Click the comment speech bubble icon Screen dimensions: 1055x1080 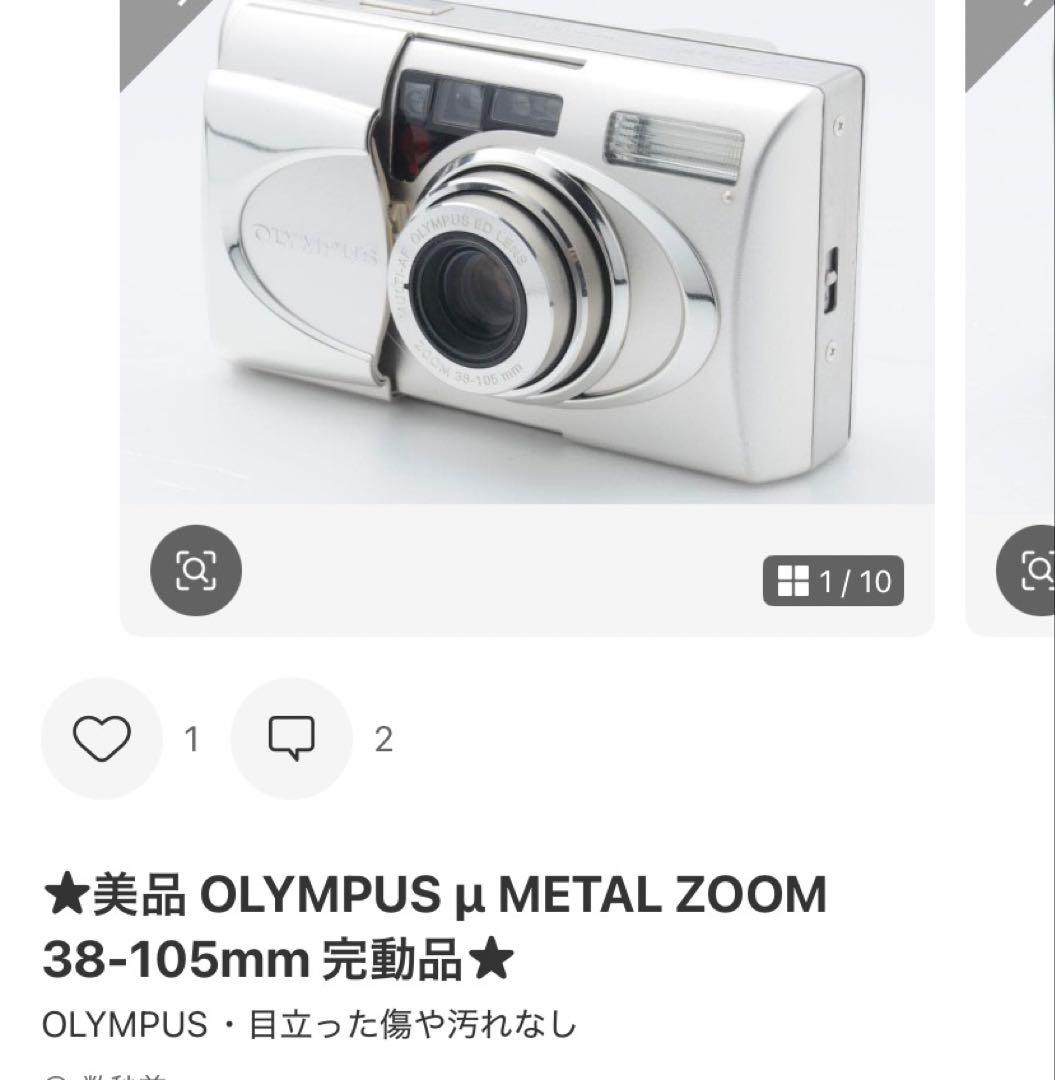pyautogui.click(x=291, y=739)
